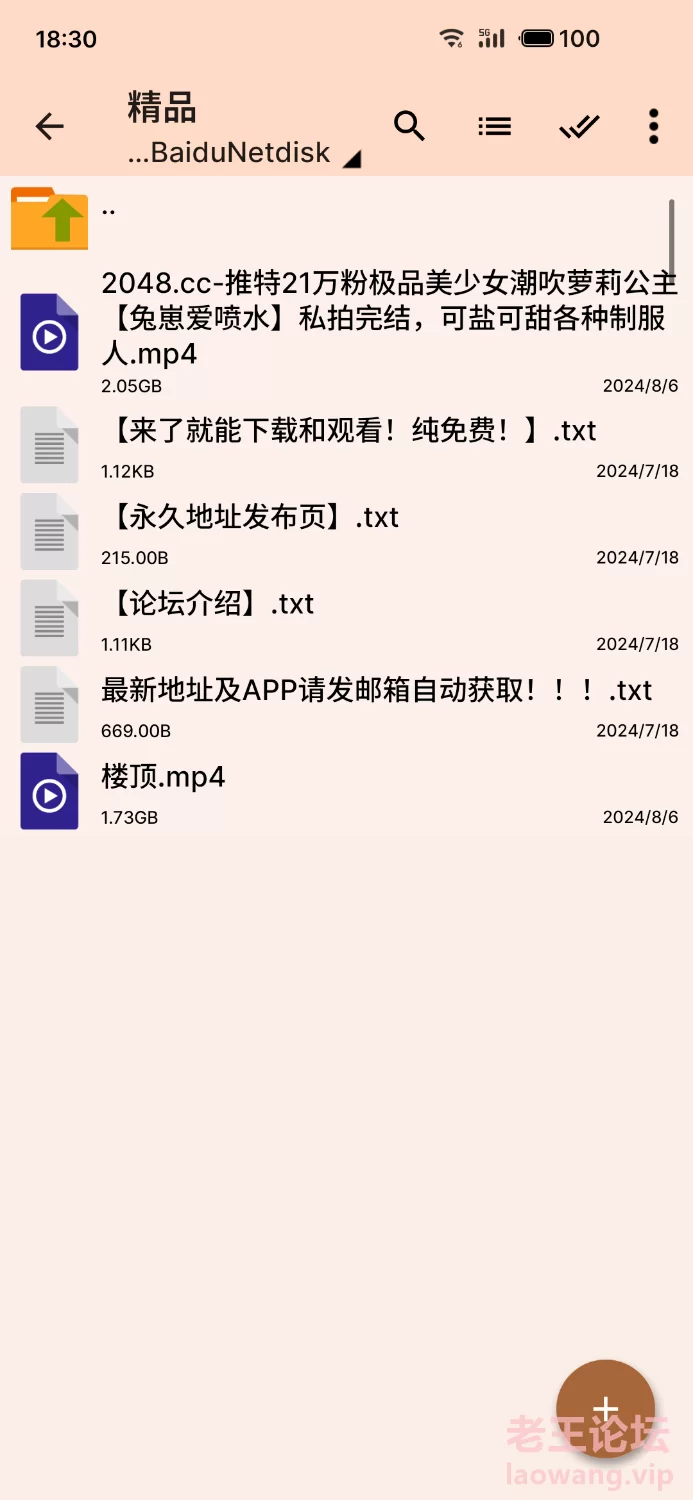
Task: Open the file search
Action: click(x=409, y=126)
